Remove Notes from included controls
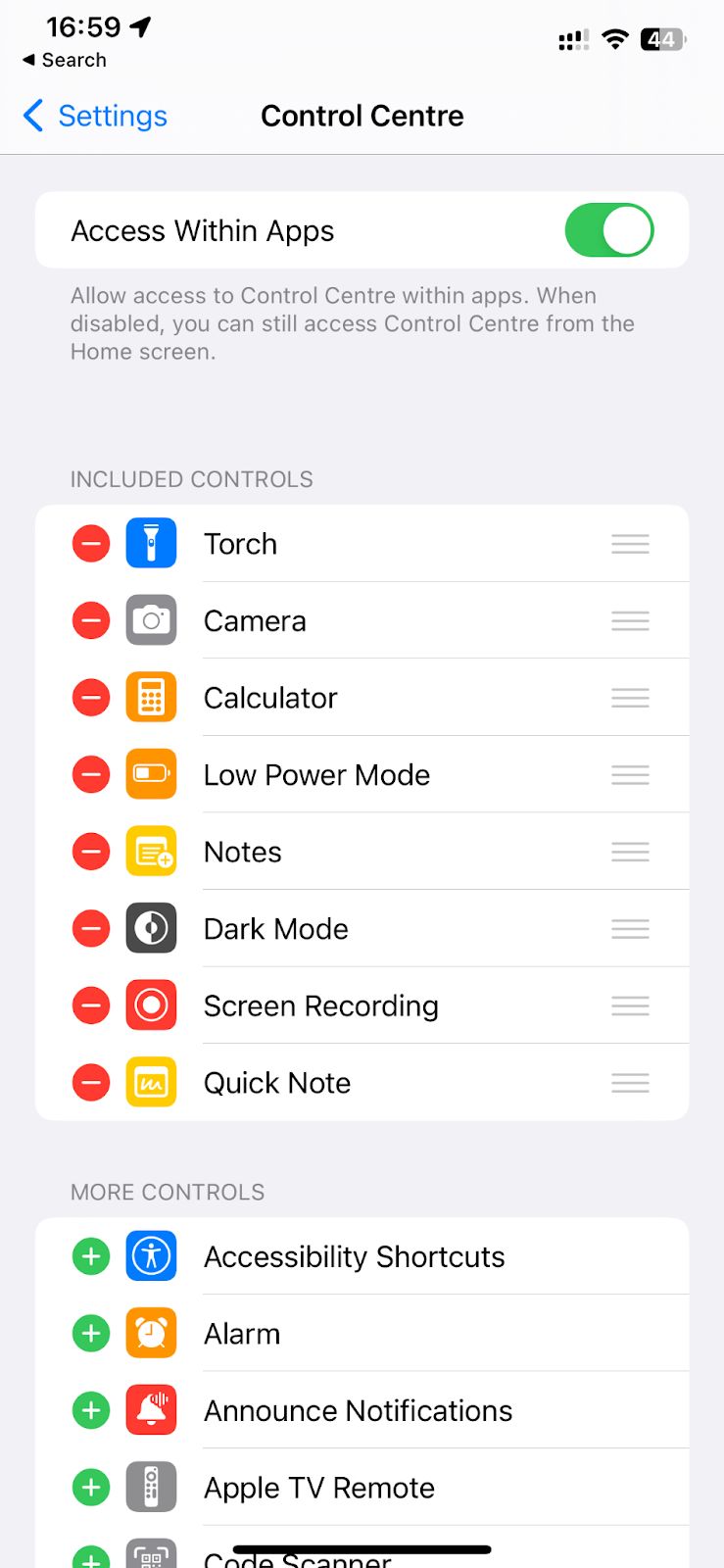 (91, 852)
